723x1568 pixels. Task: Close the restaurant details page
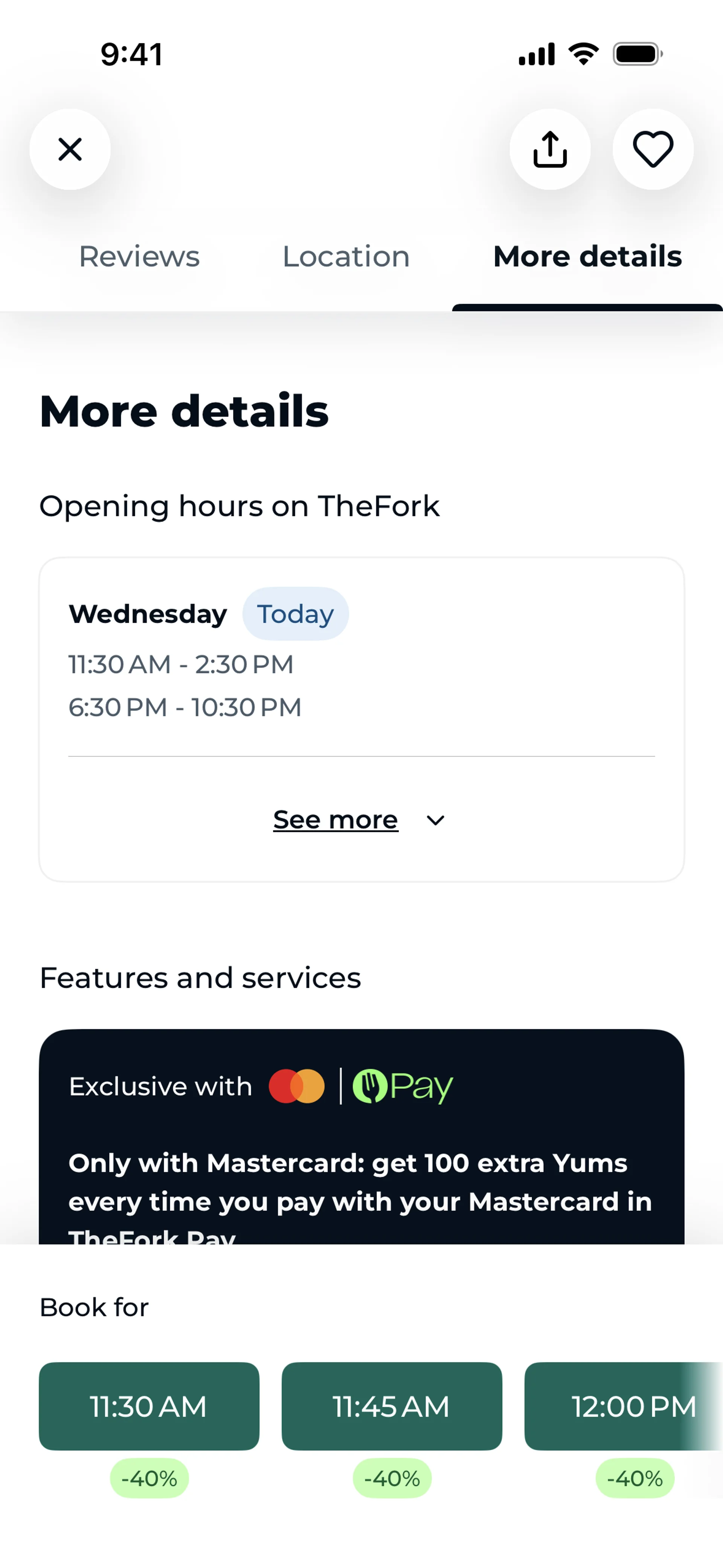[x=70, y=149]
